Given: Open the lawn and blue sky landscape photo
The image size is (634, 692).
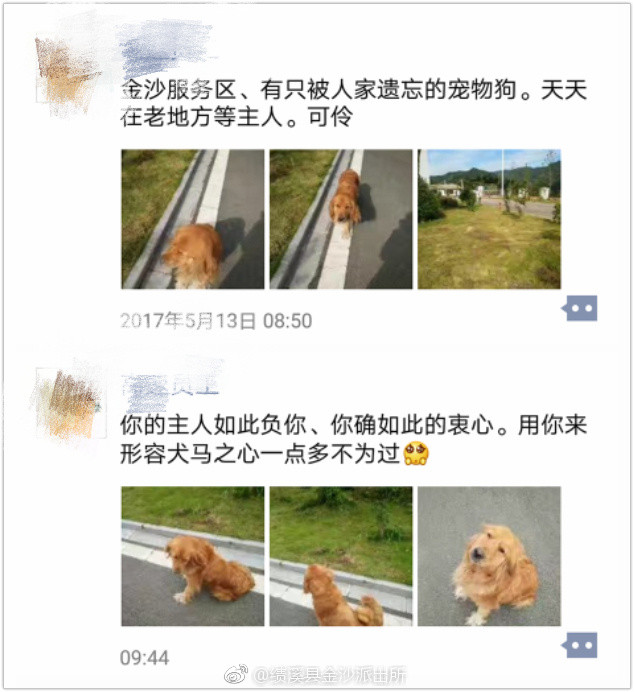Looking at the screenshot, I should pyautogui.click(x=489, y=220).
